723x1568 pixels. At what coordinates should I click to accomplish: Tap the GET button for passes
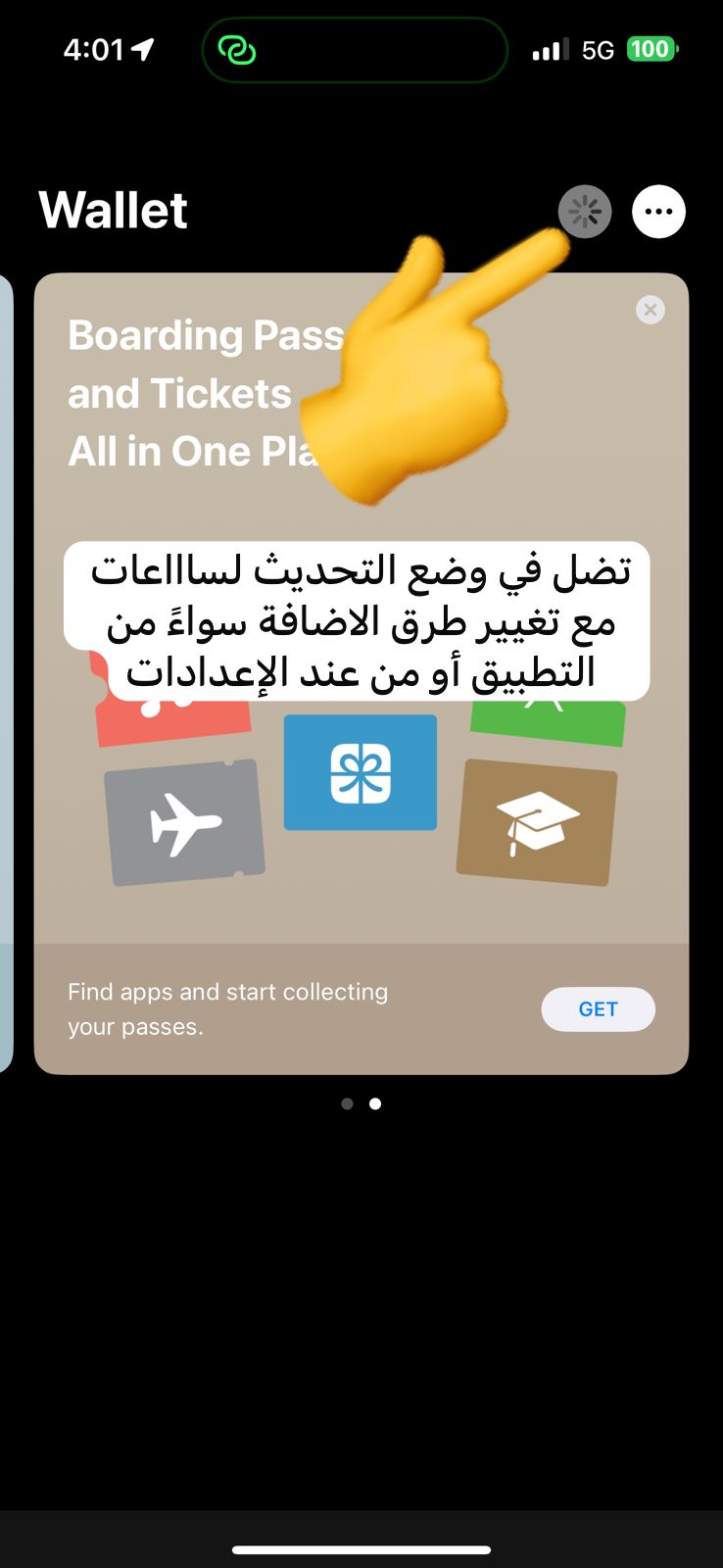click(598, 1009)
